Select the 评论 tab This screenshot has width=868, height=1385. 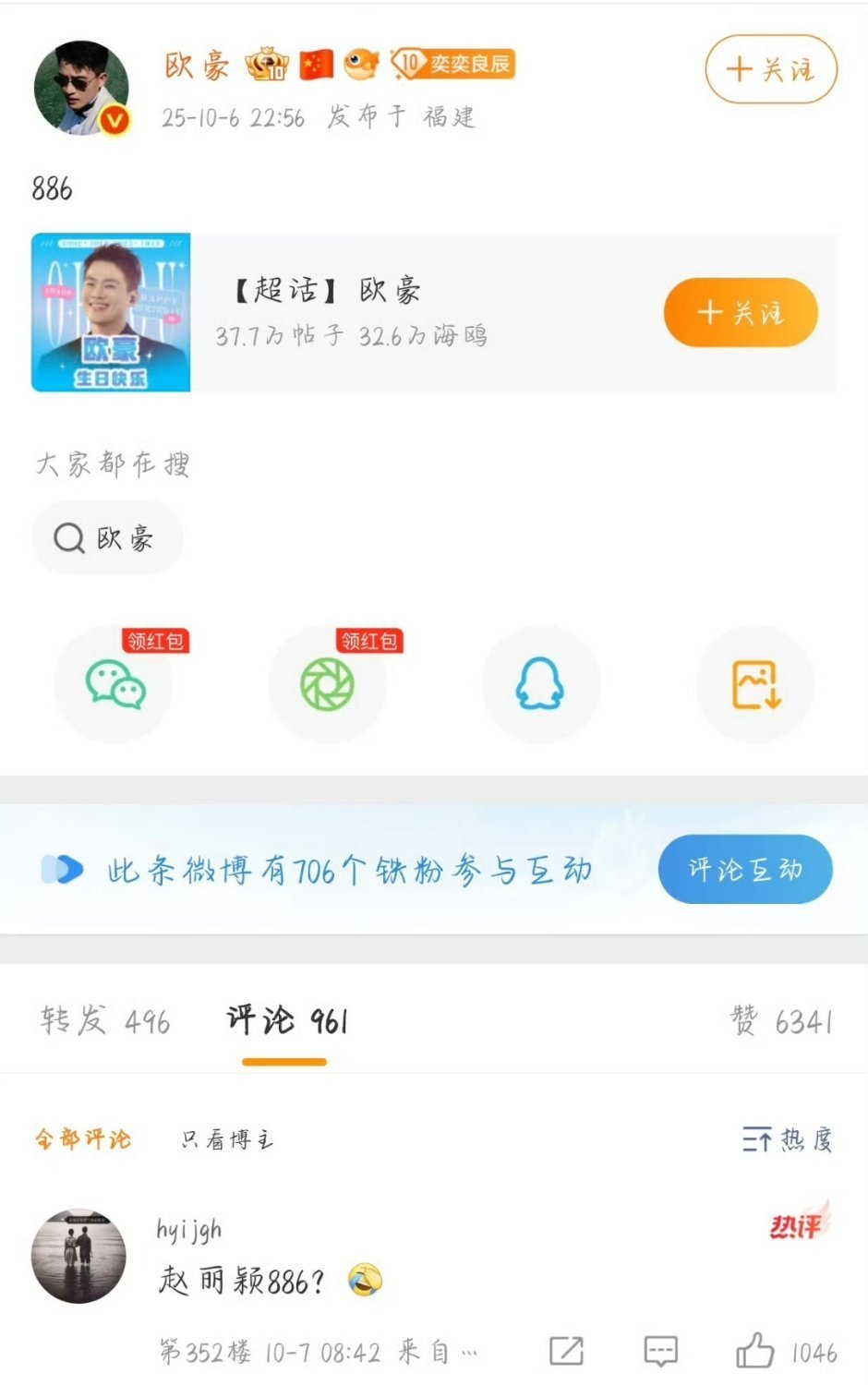[286, 1021]
